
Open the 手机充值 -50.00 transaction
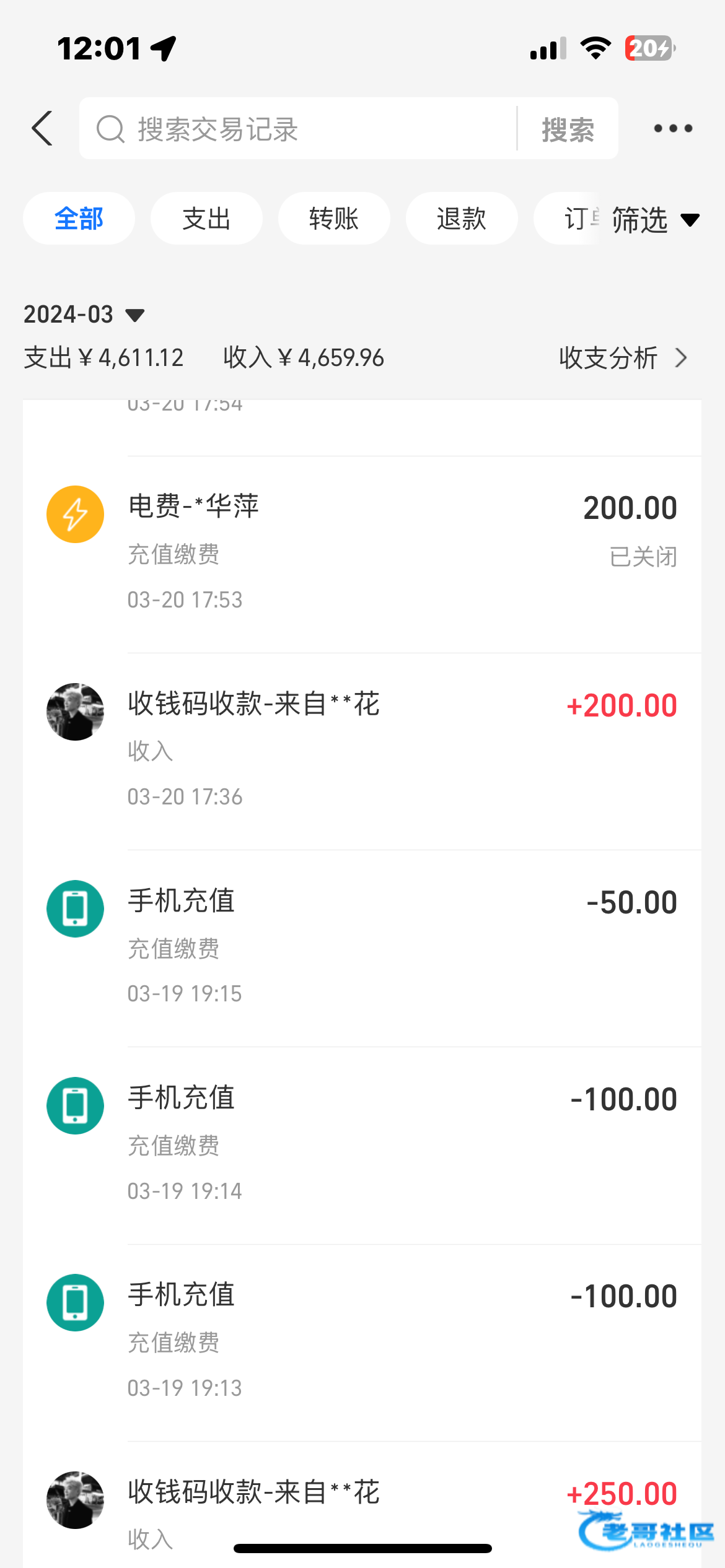362,948
